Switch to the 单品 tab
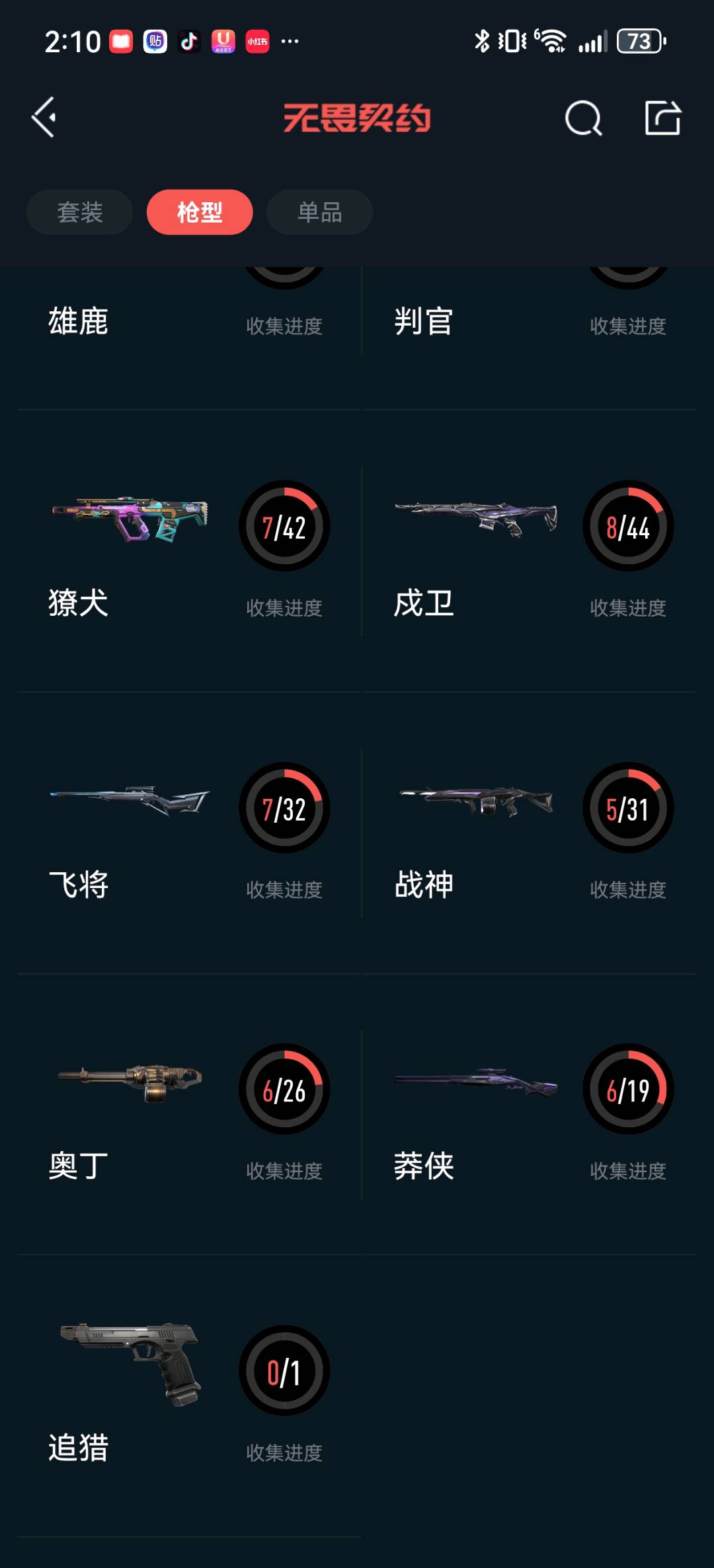714x1568 pixels. point(319,212)
